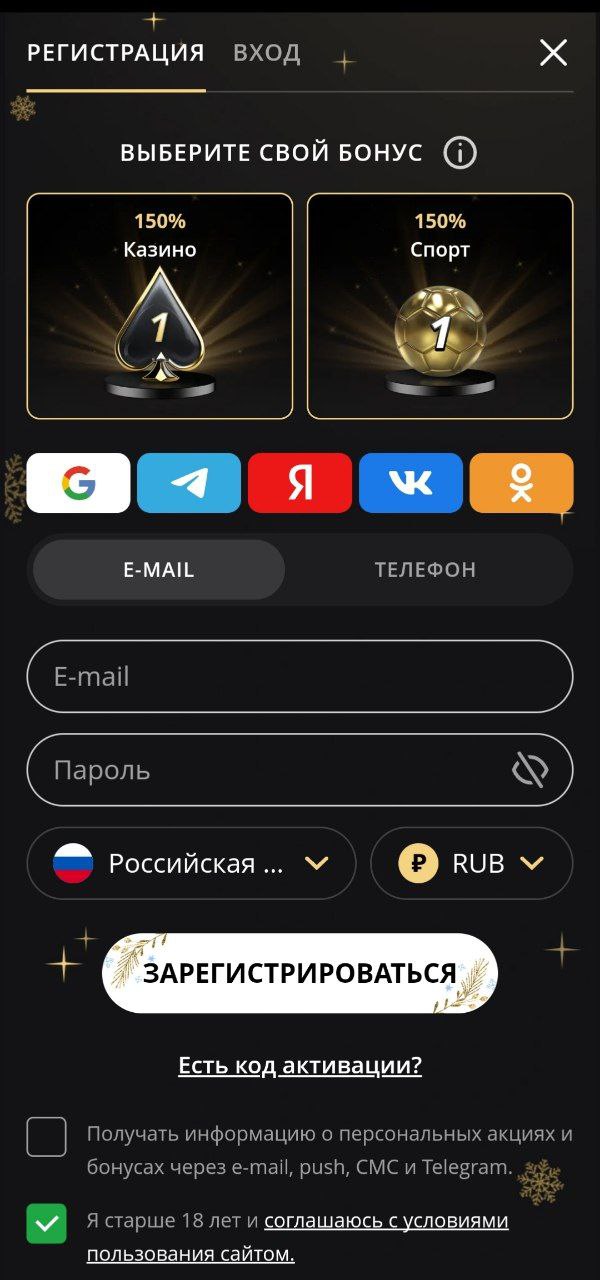The height and width of the screenshot is (1280, 600).
Task: Sign up with Telegram
Action: coord(189,483)
